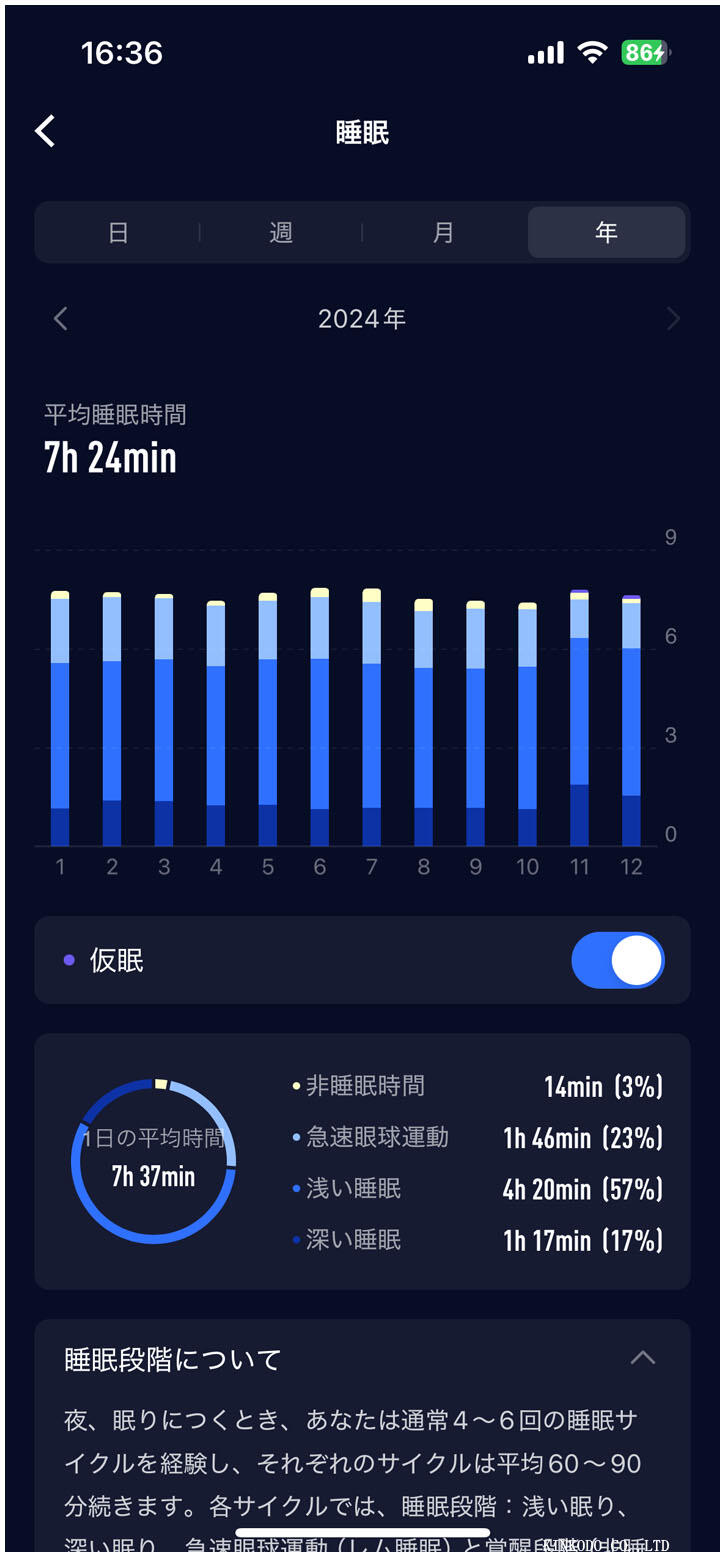725x1558 pixels.
Task: Go to the year before 2024
Action: coord(61,319)
